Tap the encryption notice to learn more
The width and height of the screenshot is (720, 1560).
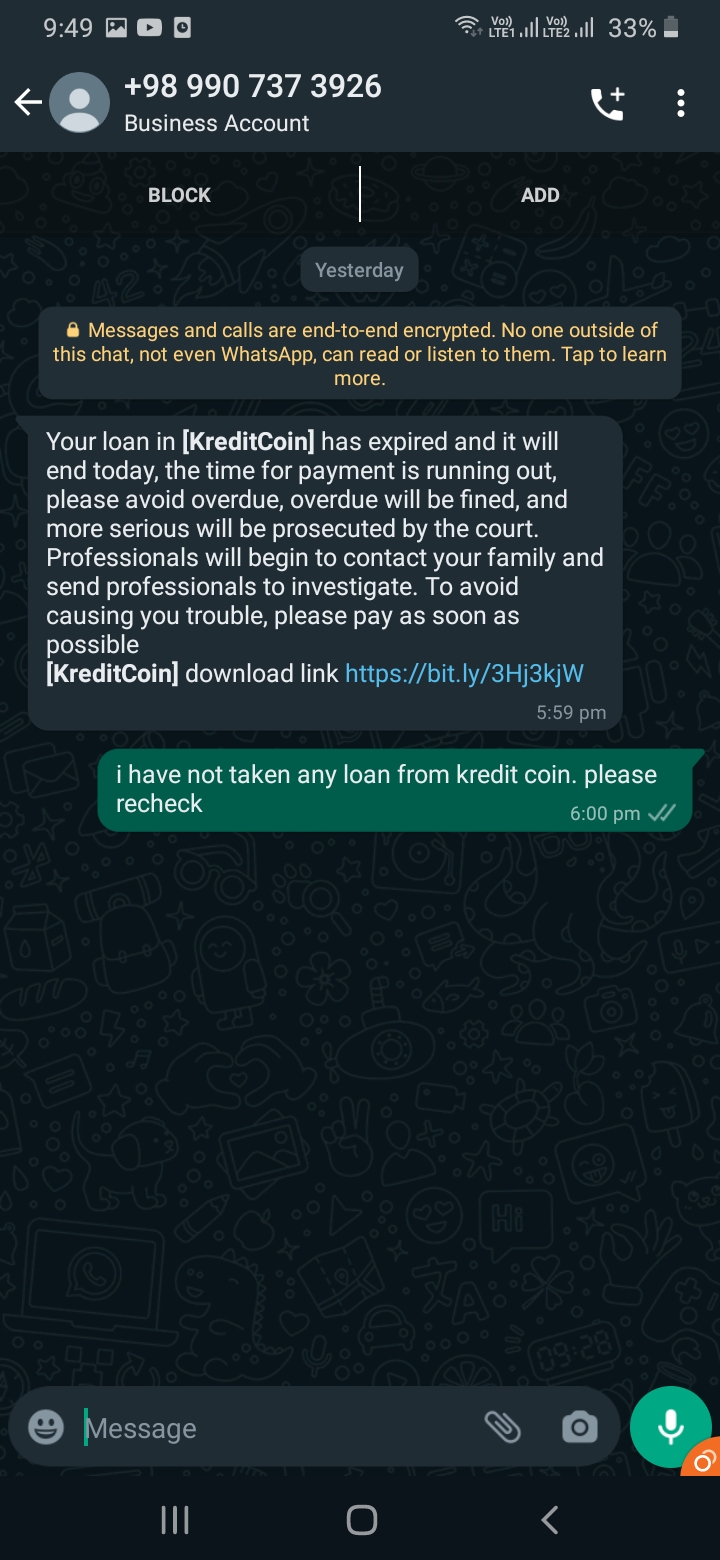[360, 354]
